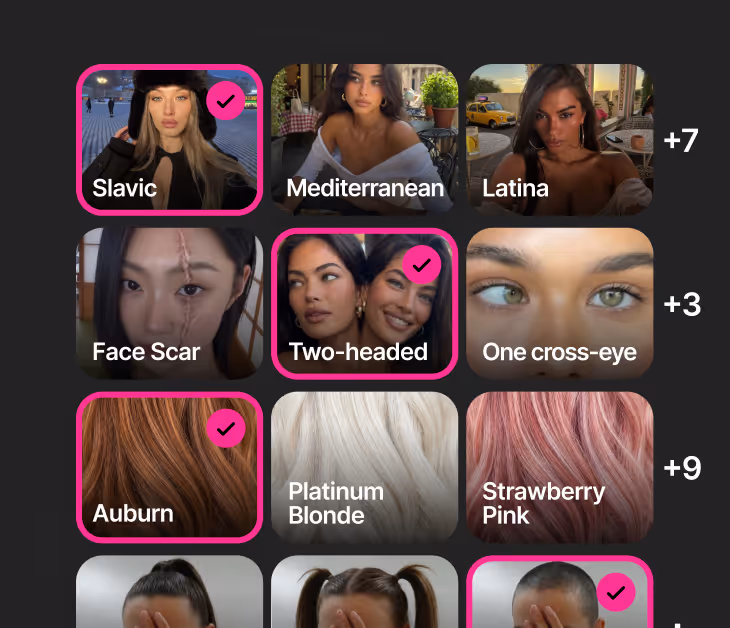Screen dimensions: 730x628
Task: Select the Mediterranean tile
Action: pos(365,140)
